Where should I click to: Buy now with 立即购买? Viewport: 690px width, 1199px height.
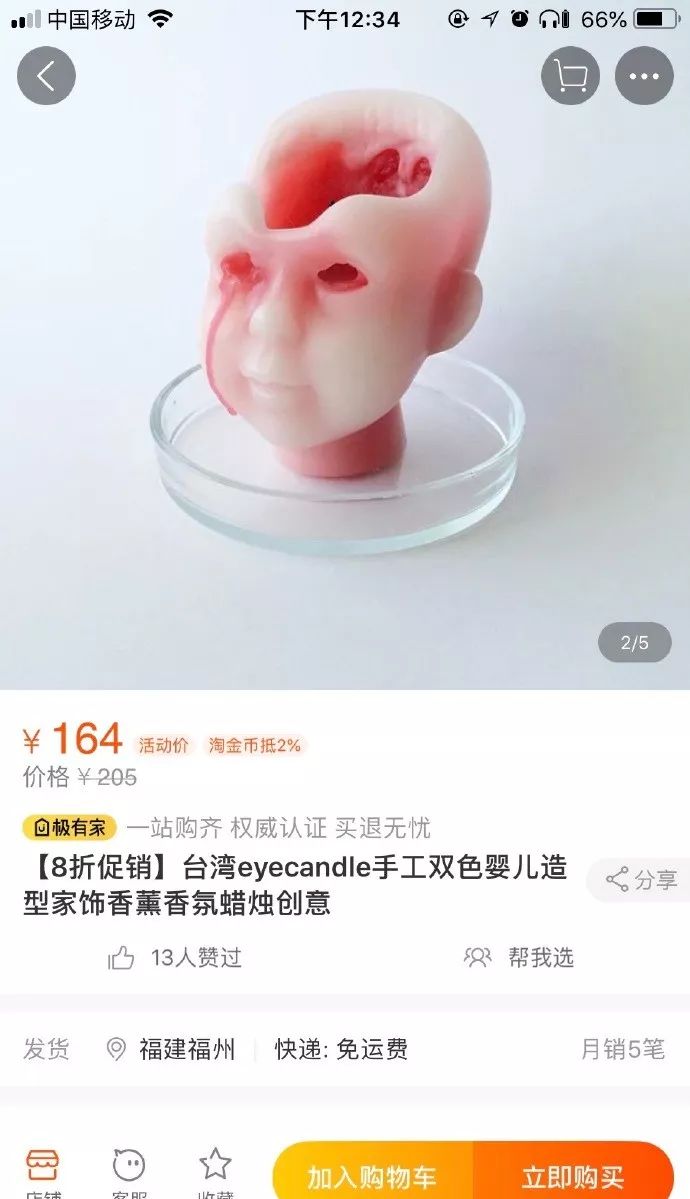pyautogui.click(x=572, y=1177)
